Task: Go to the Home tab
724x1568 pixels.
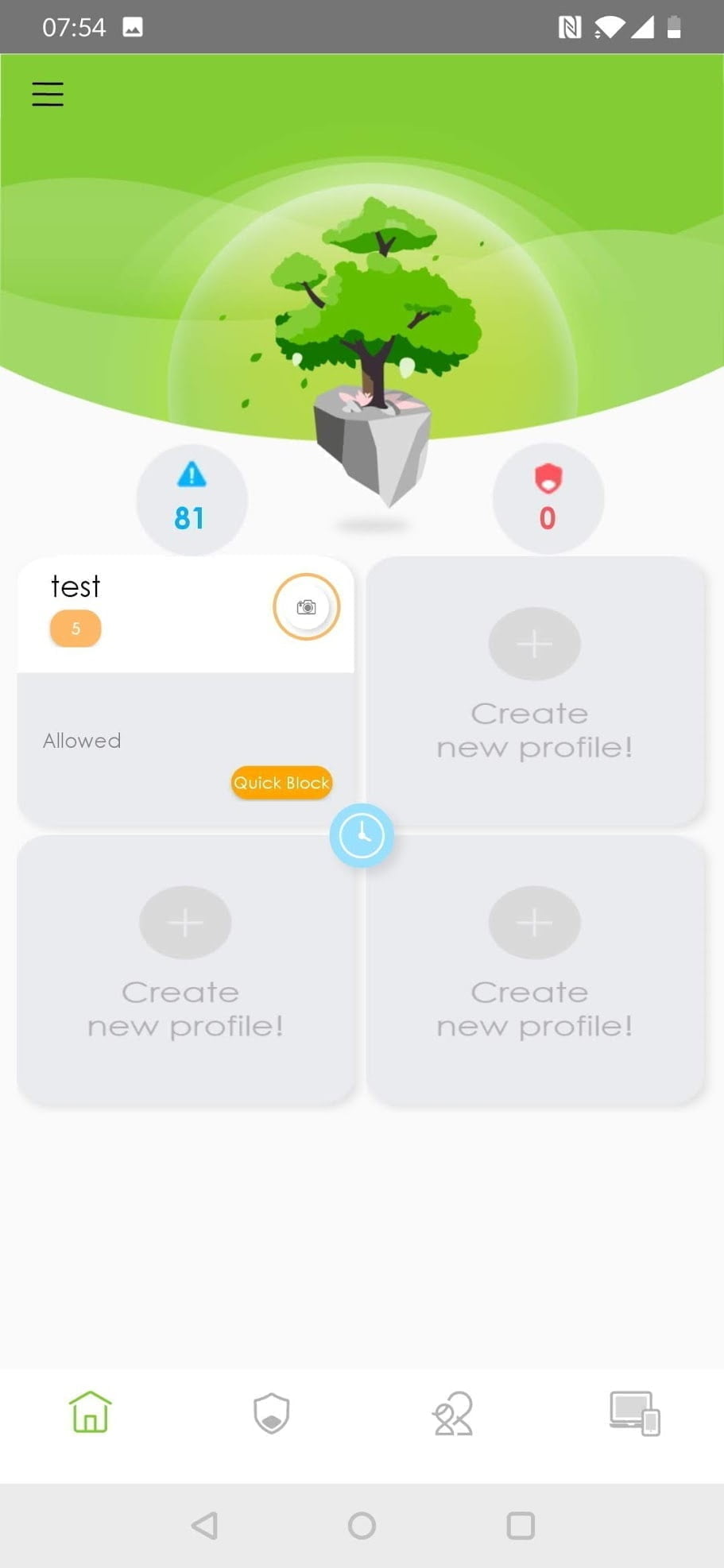Action: tap(91, 1412)
